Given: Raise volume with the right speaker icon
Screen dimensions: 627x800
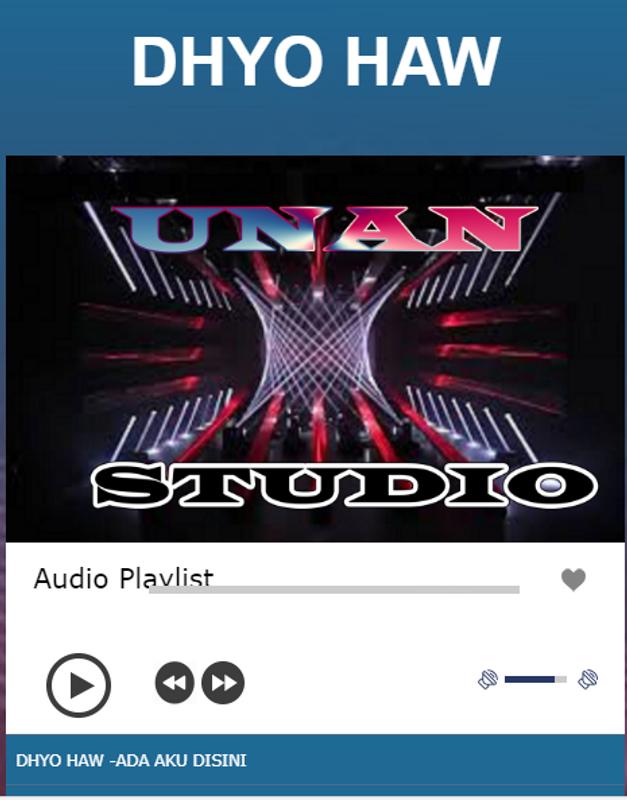Looking at the screenshot, I should point(588,680).
